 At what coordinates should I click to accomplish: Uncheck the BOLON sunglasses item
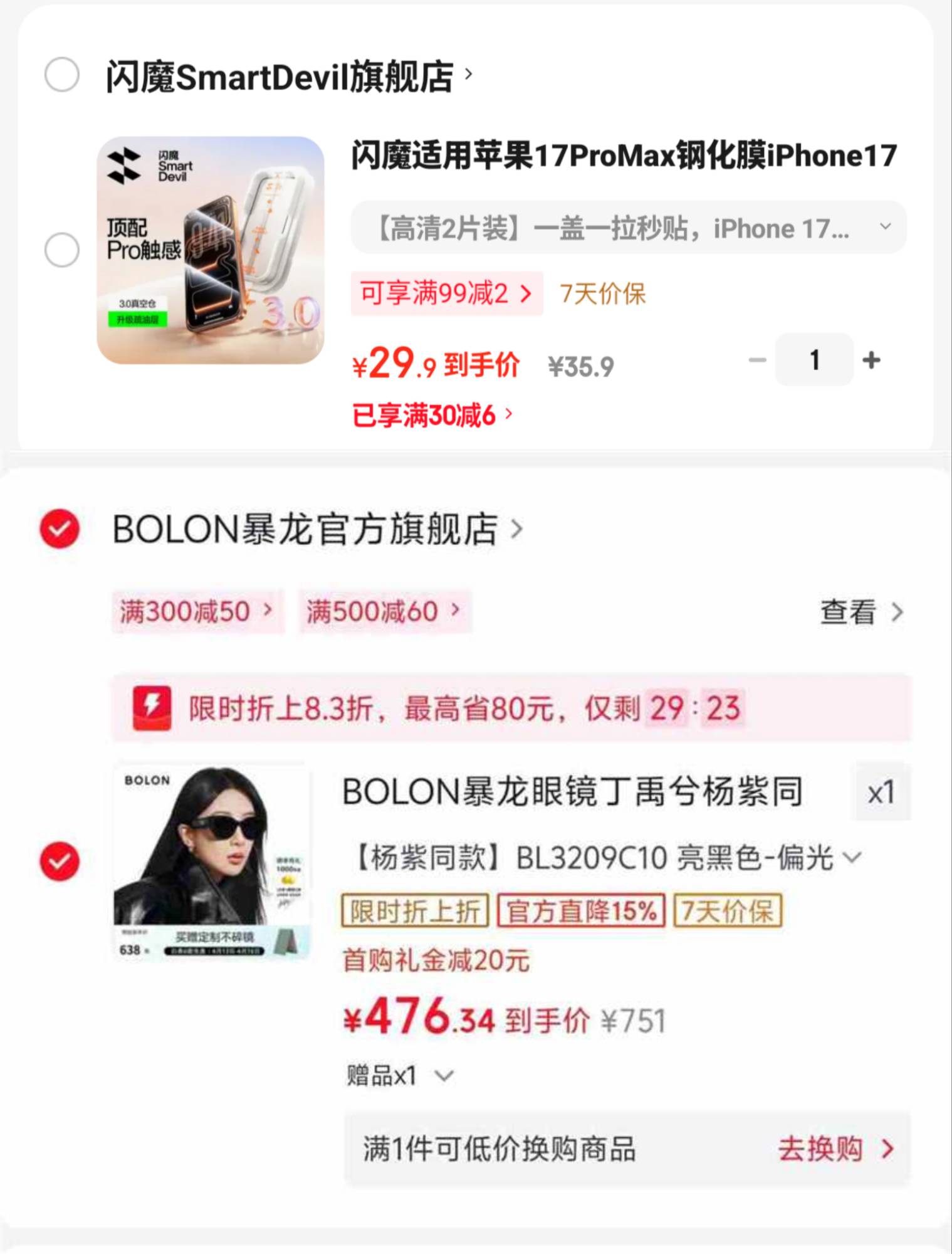pos(60,861)
